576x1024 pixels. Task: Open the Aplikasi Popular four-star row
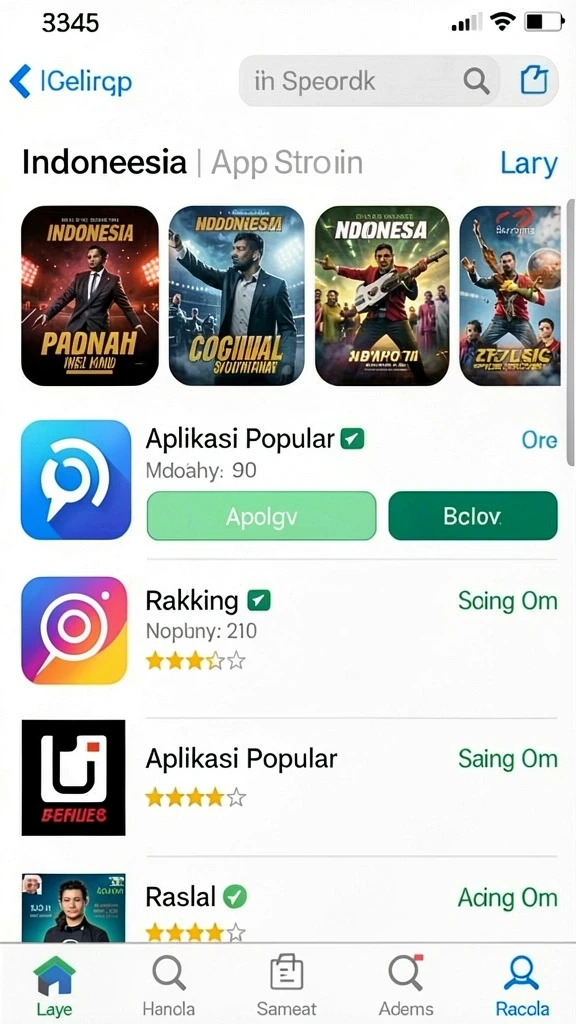pyautogui.click(x=289, y=777)
